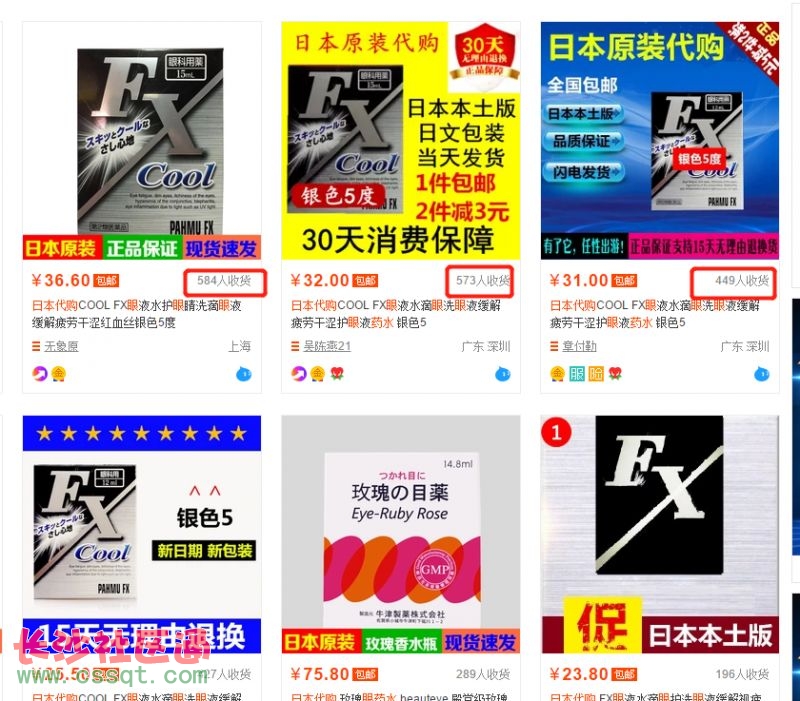This screenshot has height=701, width=800.
Task: Visit the seller shop of the ¥32.00 item
Action: coord(327,347)
